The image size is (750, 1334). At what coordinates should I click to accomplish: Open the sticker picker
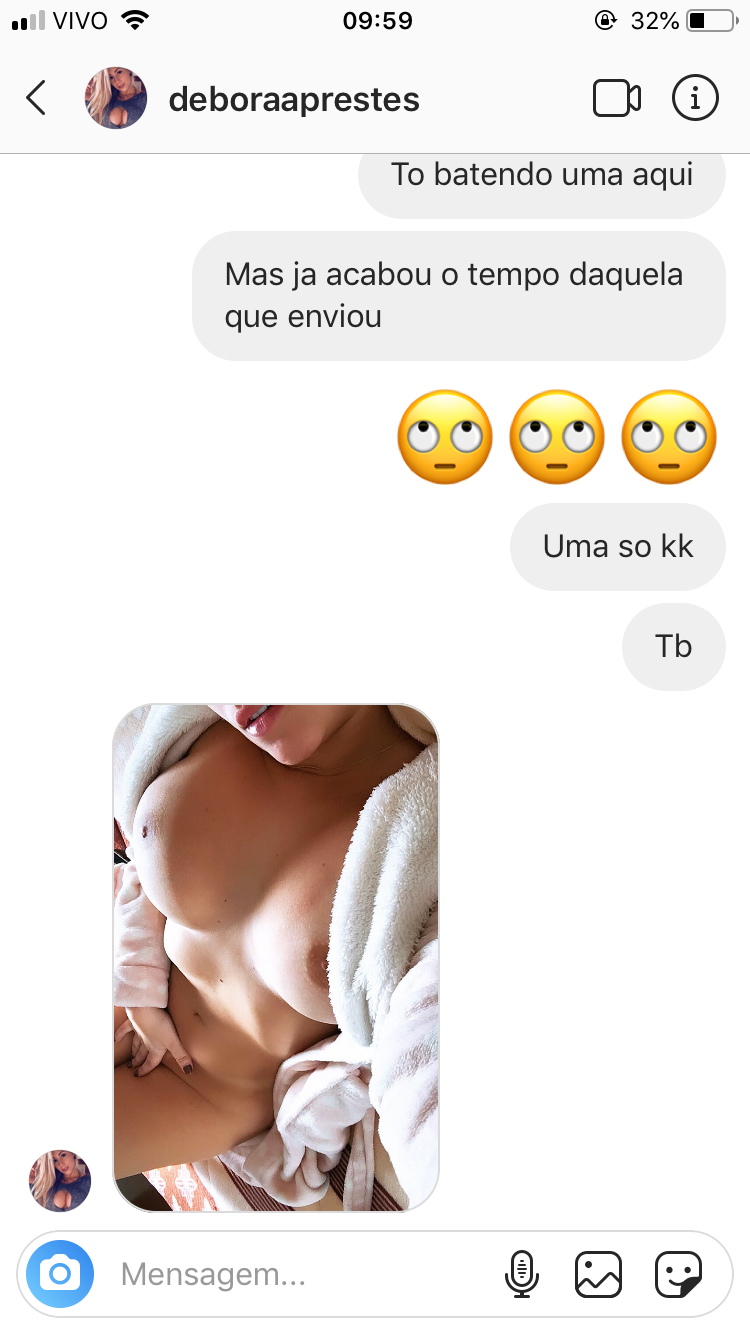[678, 1274]
